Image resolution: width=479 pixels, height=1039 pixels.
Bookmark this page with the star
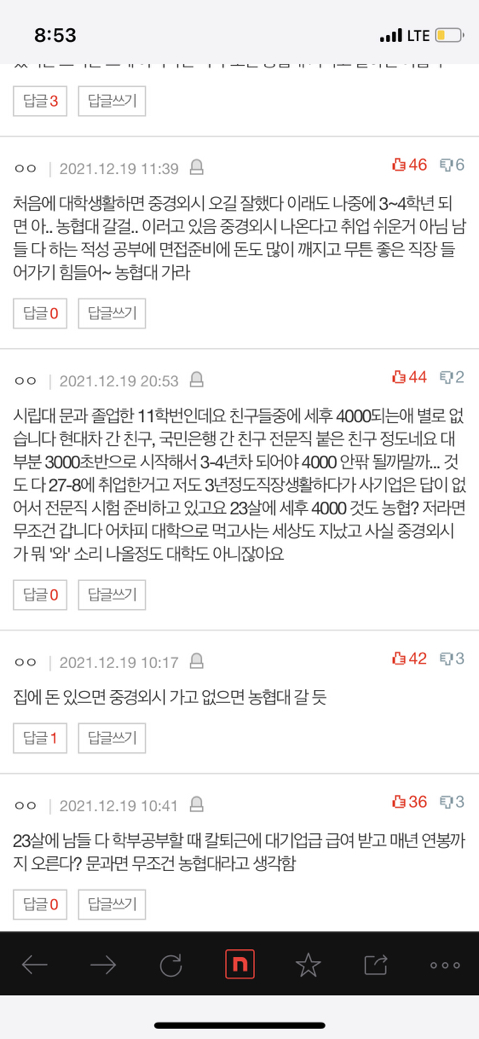point(308,965)
